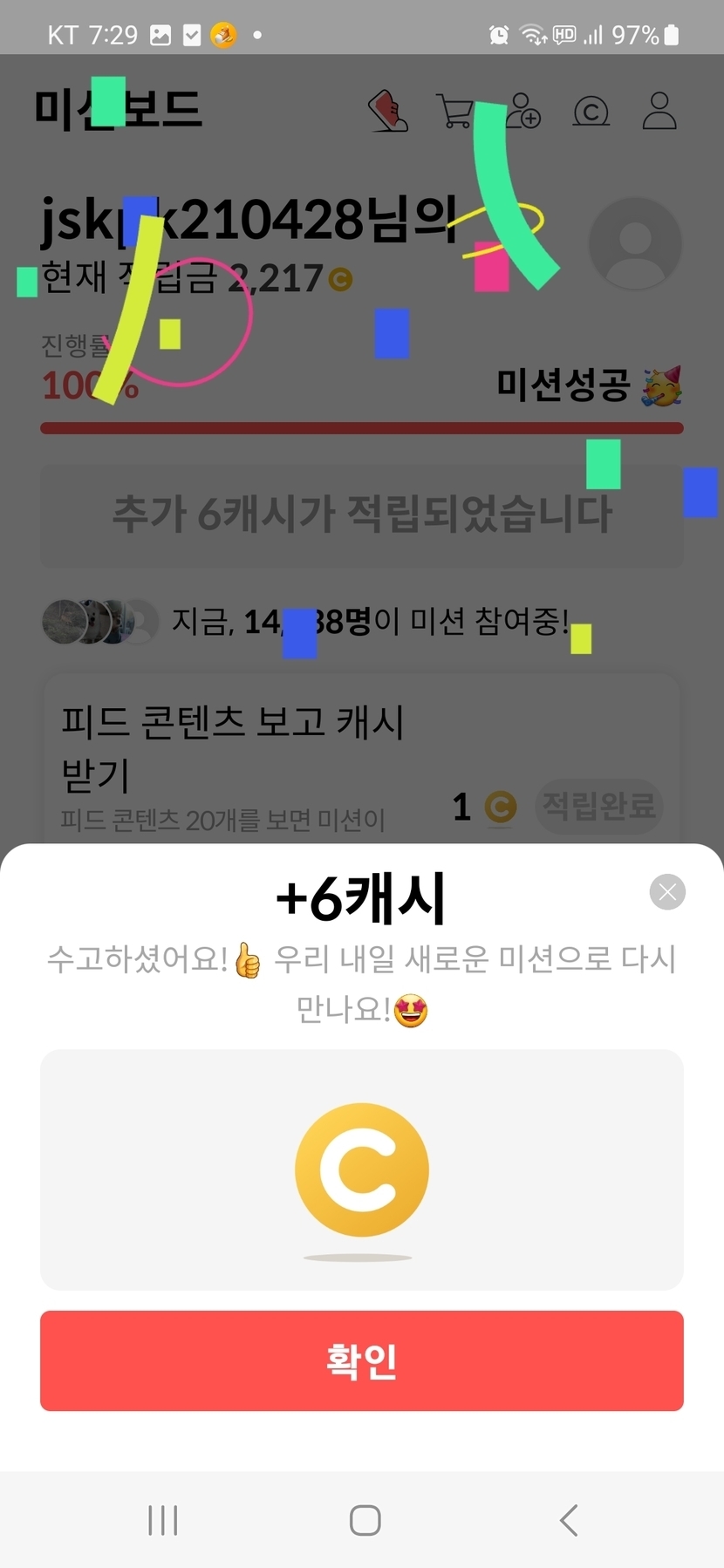Image resolution: width=724 pixels, height=1568 pixels.
Task: Close the +6캐시 reward popup
Action: 667,891
